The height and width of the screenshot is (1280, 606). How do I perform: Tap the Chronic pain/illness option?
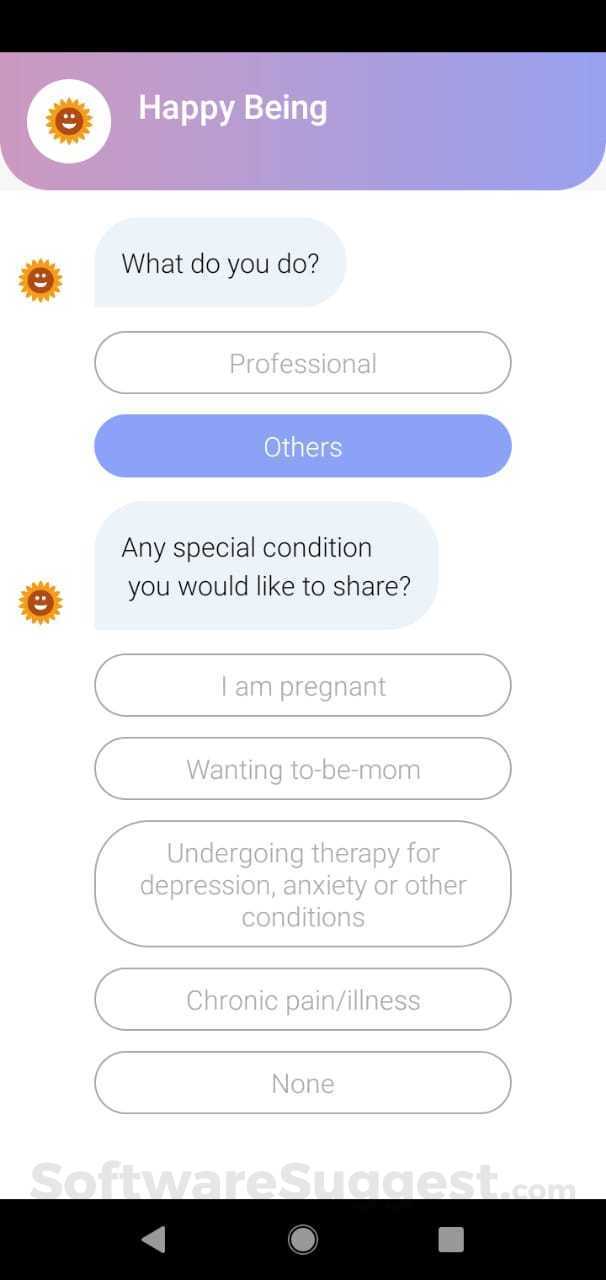coord(302,999)
